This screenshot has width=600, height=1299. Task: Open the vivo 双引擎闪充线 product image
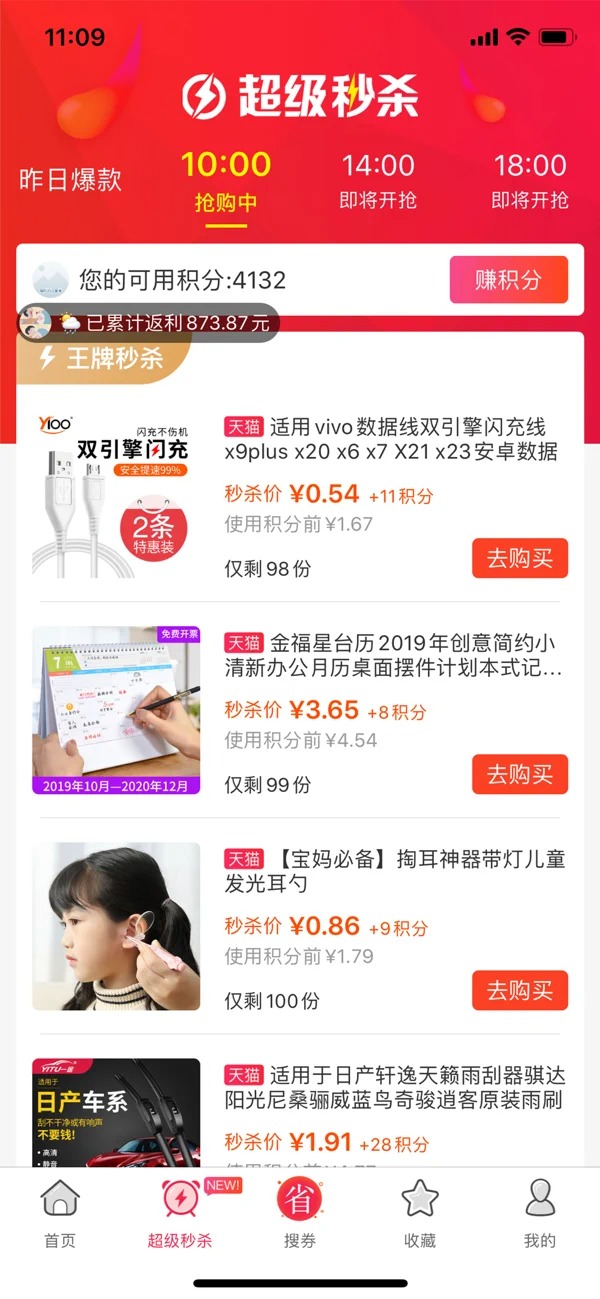coord(116,496)
